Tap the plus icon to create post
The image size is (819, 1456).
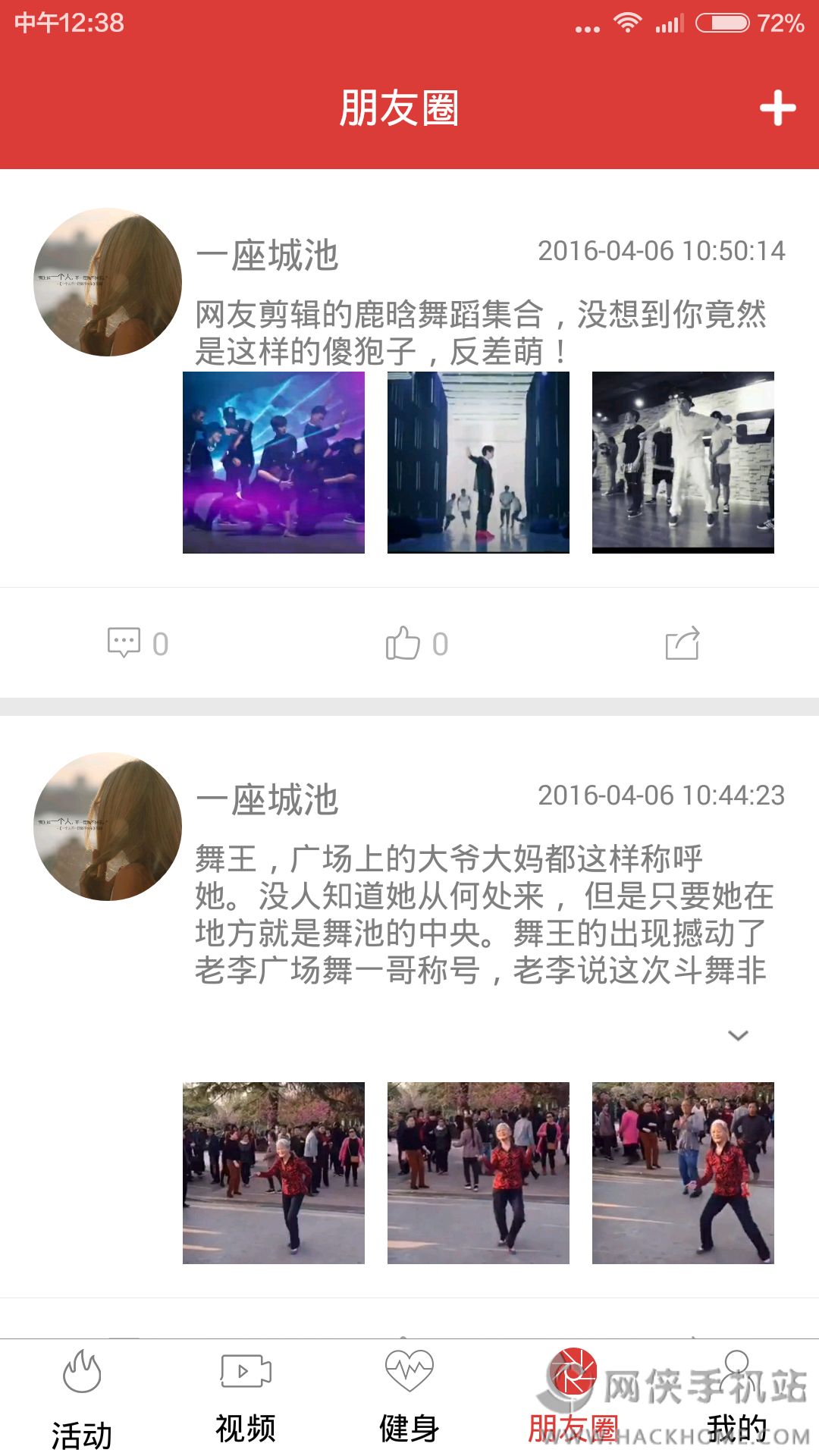(x=777, y=108)
